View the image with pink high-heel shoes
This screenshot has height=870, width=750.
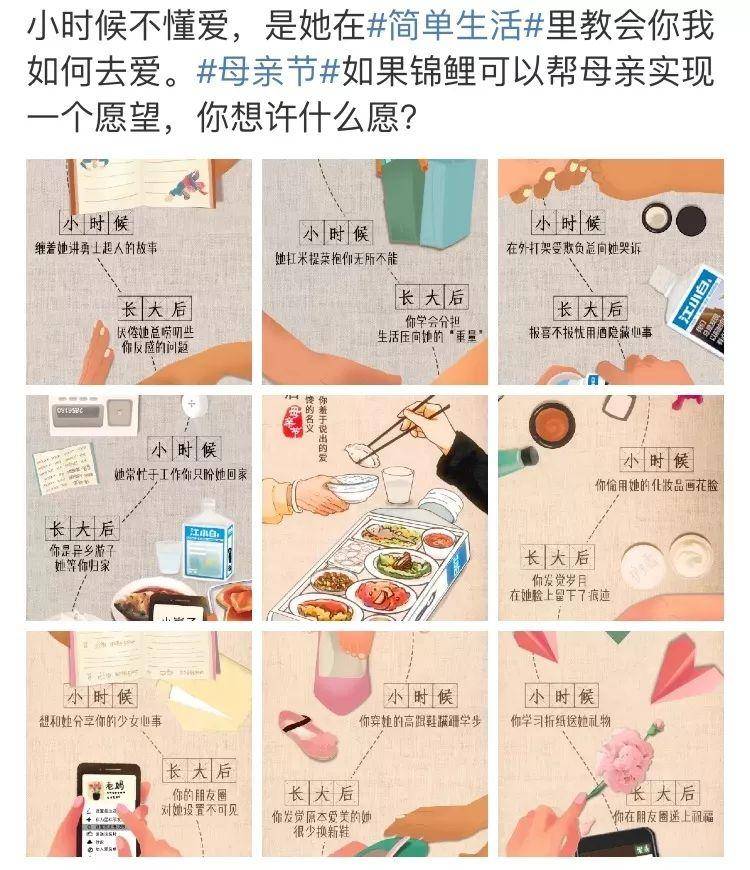tap(375, 743)
